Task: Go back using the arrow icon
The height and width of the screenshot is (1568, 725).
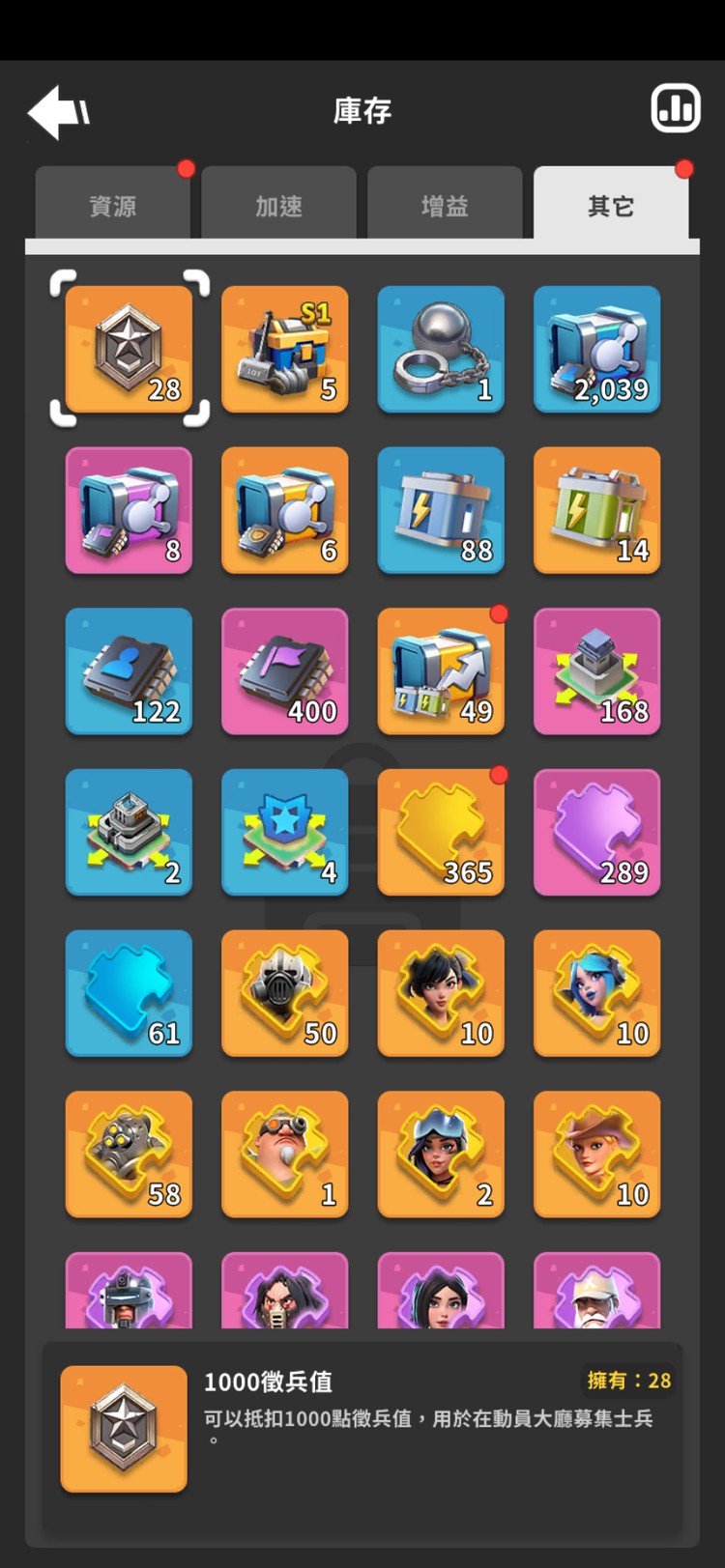Action: click(59, 112)
